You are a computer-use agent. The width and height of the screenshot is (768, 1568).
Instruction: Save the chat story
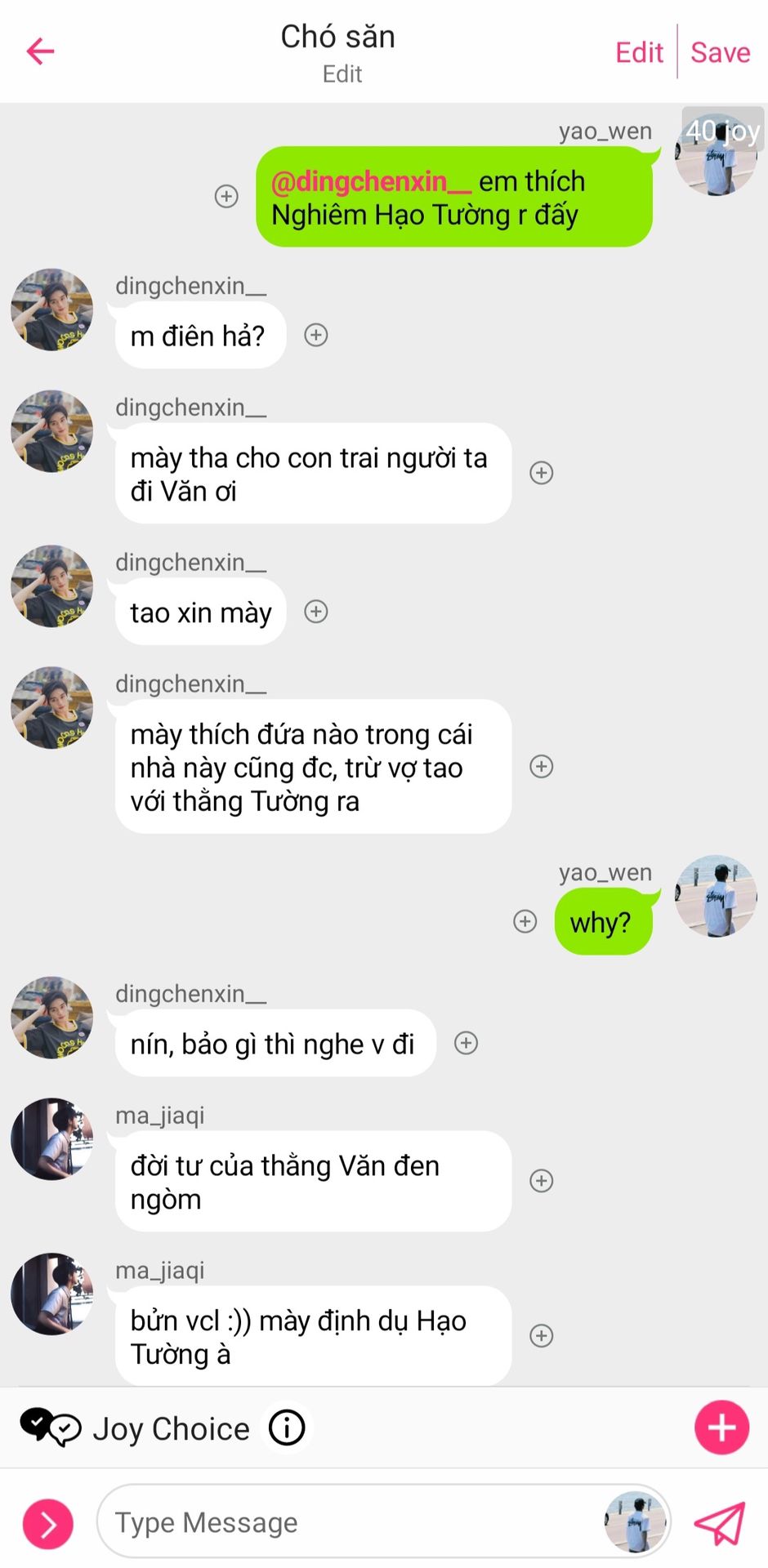point(720,52)
